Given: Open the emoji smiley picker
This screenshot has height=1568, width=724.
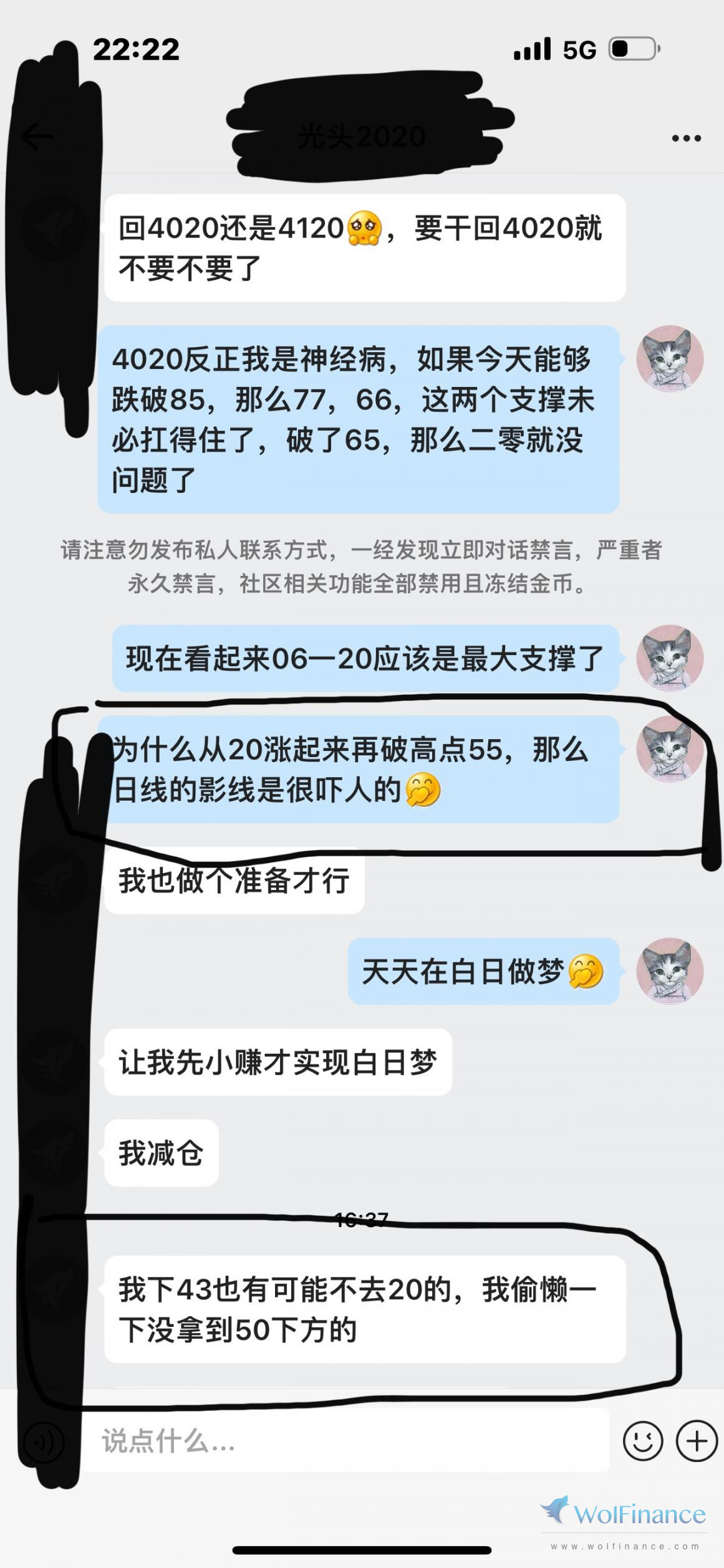Looking at the screenshot, I should pos(642,1441).
